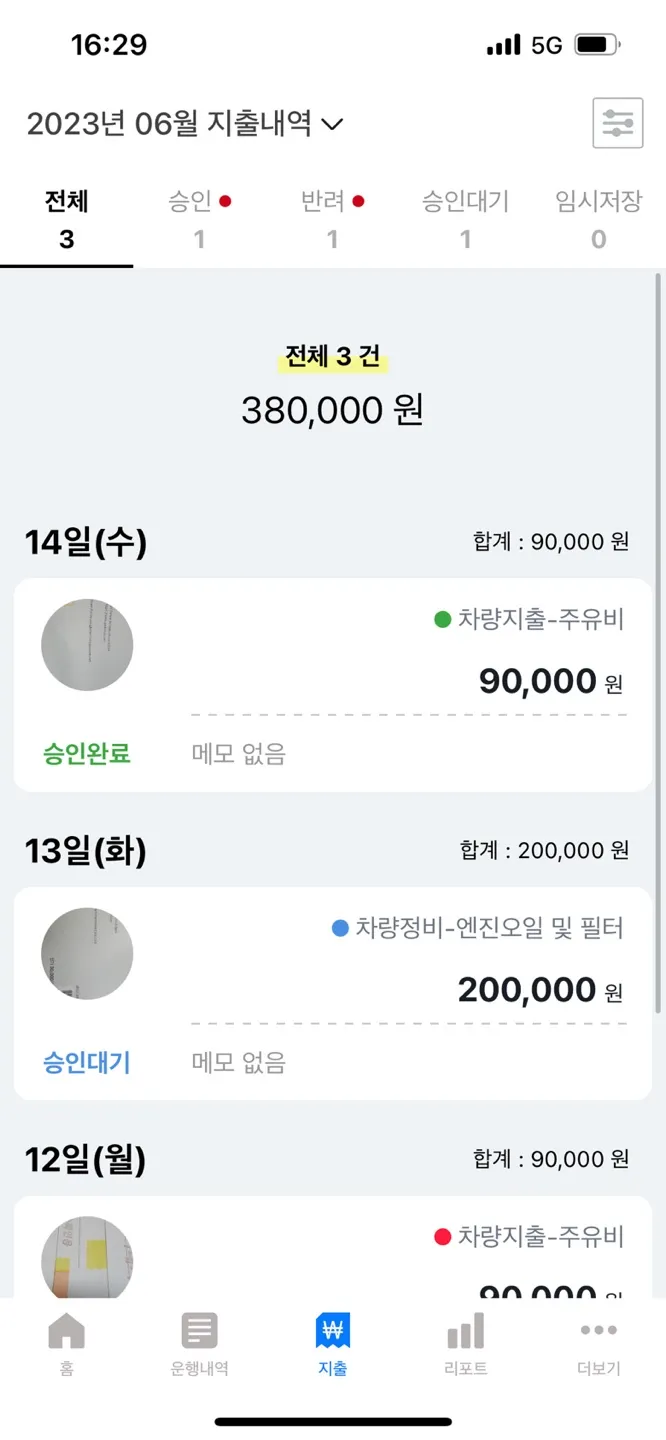
Task: Tap the 지출 bottom tab
Action: pos(332,1343)
